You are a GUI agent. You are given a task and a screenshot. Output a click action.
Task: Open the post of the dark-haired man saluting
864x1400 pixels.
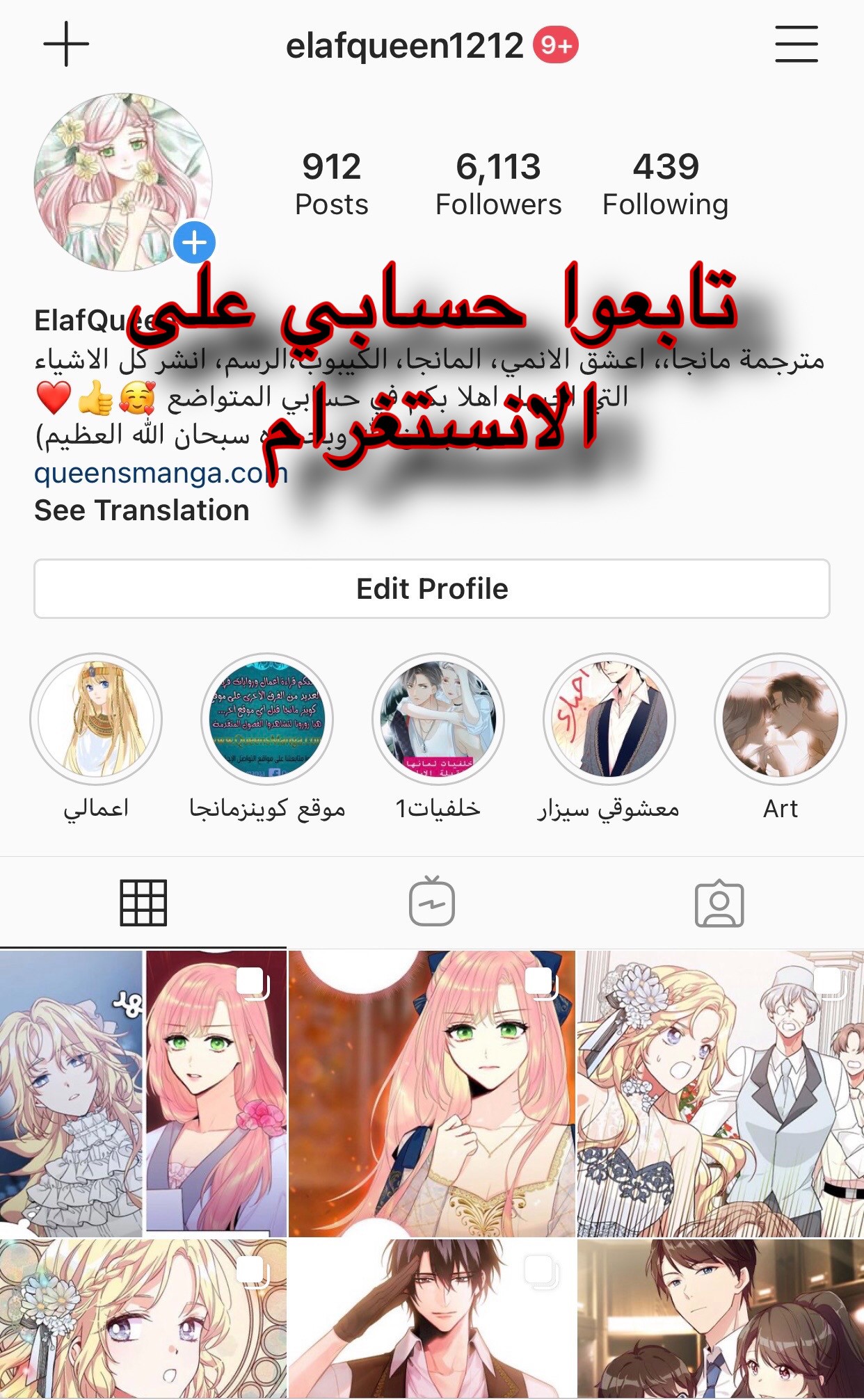coord(432,1319)
